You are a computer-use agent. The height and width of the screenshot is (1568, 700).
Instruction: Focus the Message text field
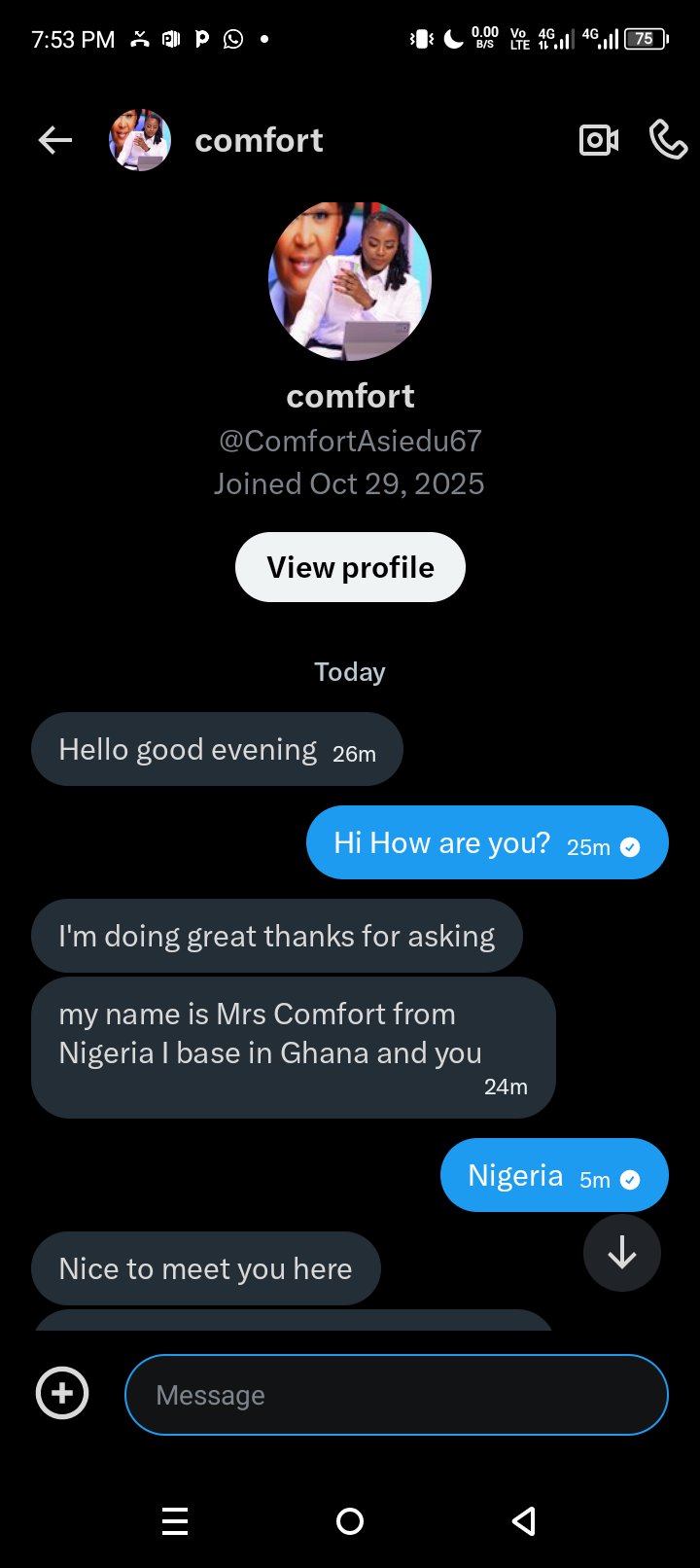(397, 1395)
